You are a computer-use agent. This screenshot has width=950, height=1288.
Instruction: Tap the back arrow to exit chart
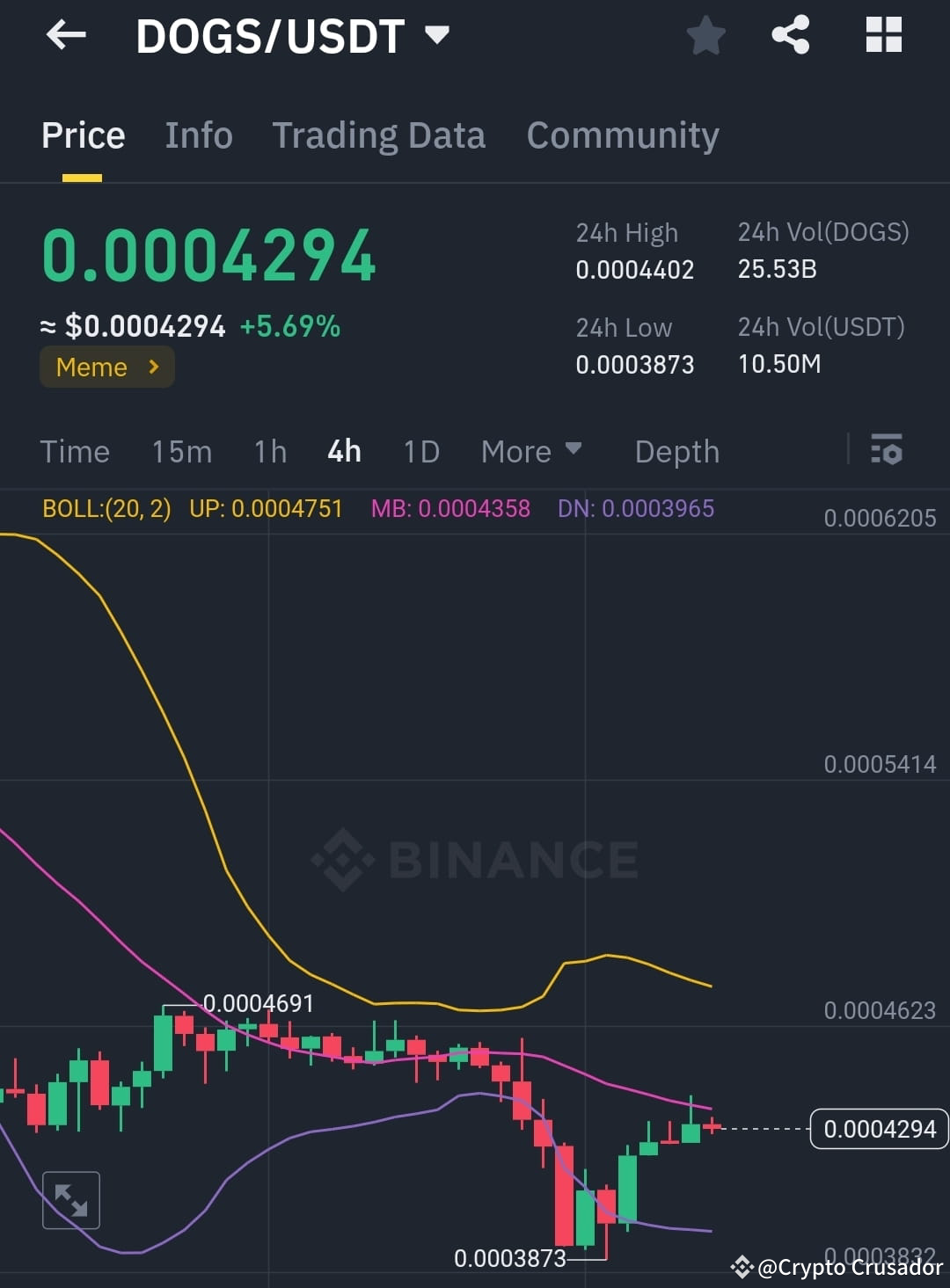coord(65,35)
